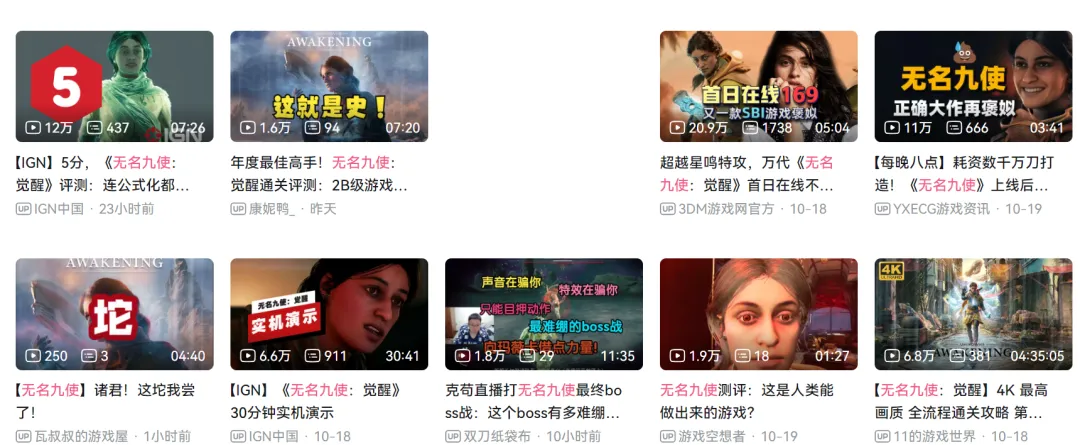1080x445 pixels.
Task: Open 3DM 超越星鸣特攻 video
Action: [758, 85]
